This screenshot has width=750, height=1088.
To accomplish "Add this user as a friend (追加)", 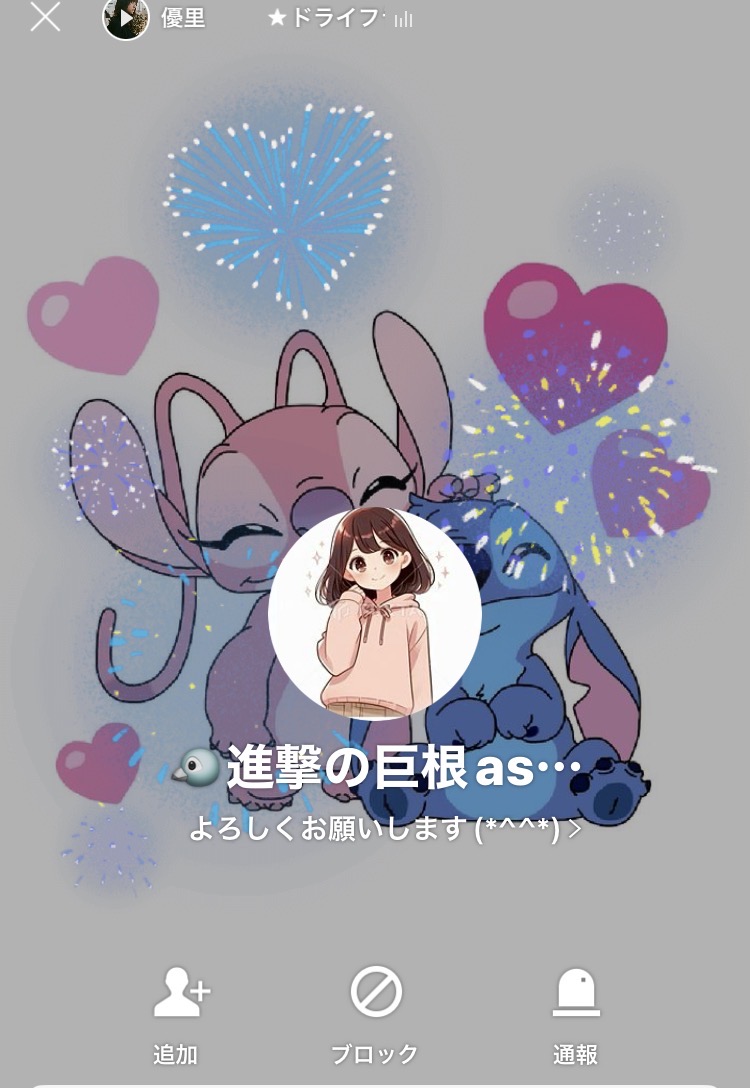I will coord(179,1014).
